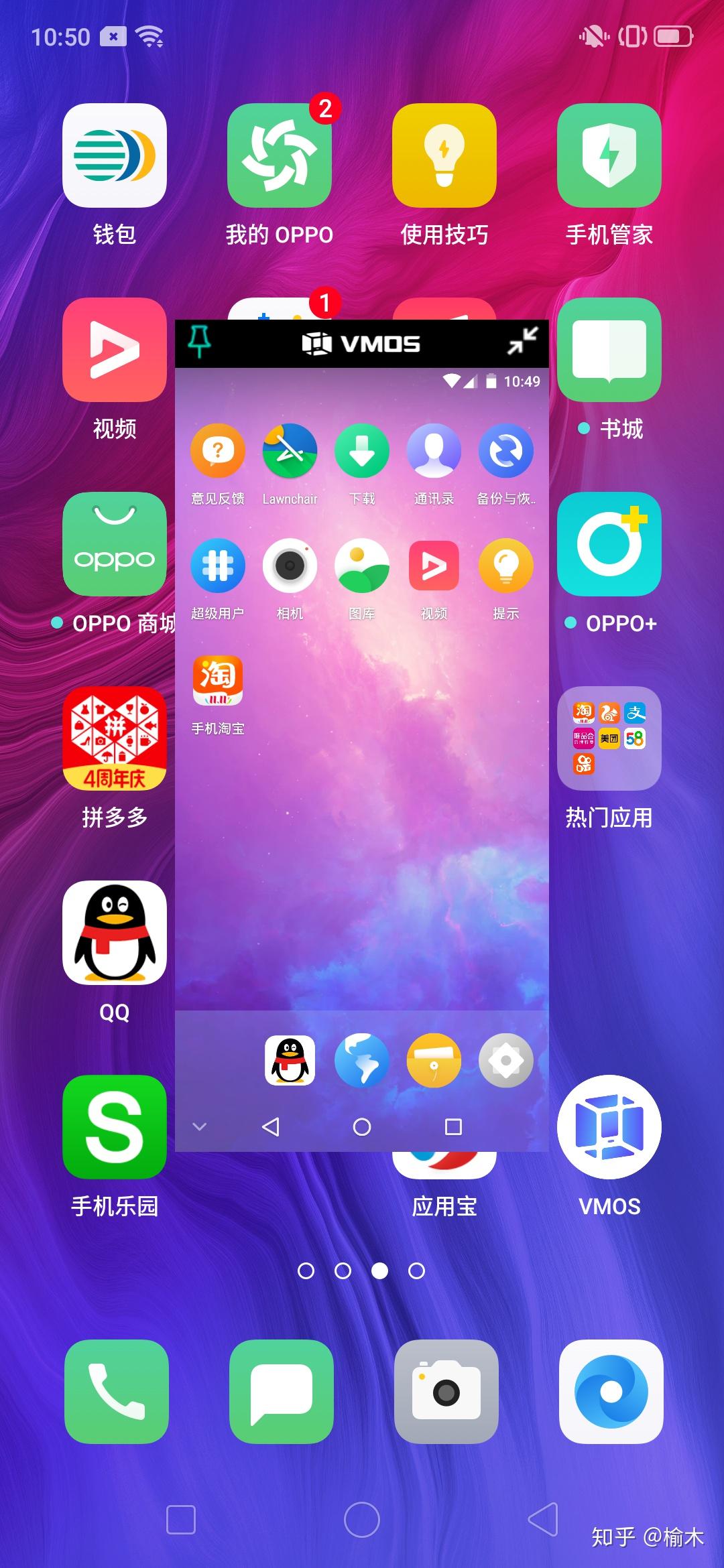Launch 手机管家 phone manager
This screenshot has width=724, height=1568.
pos(609,155)
